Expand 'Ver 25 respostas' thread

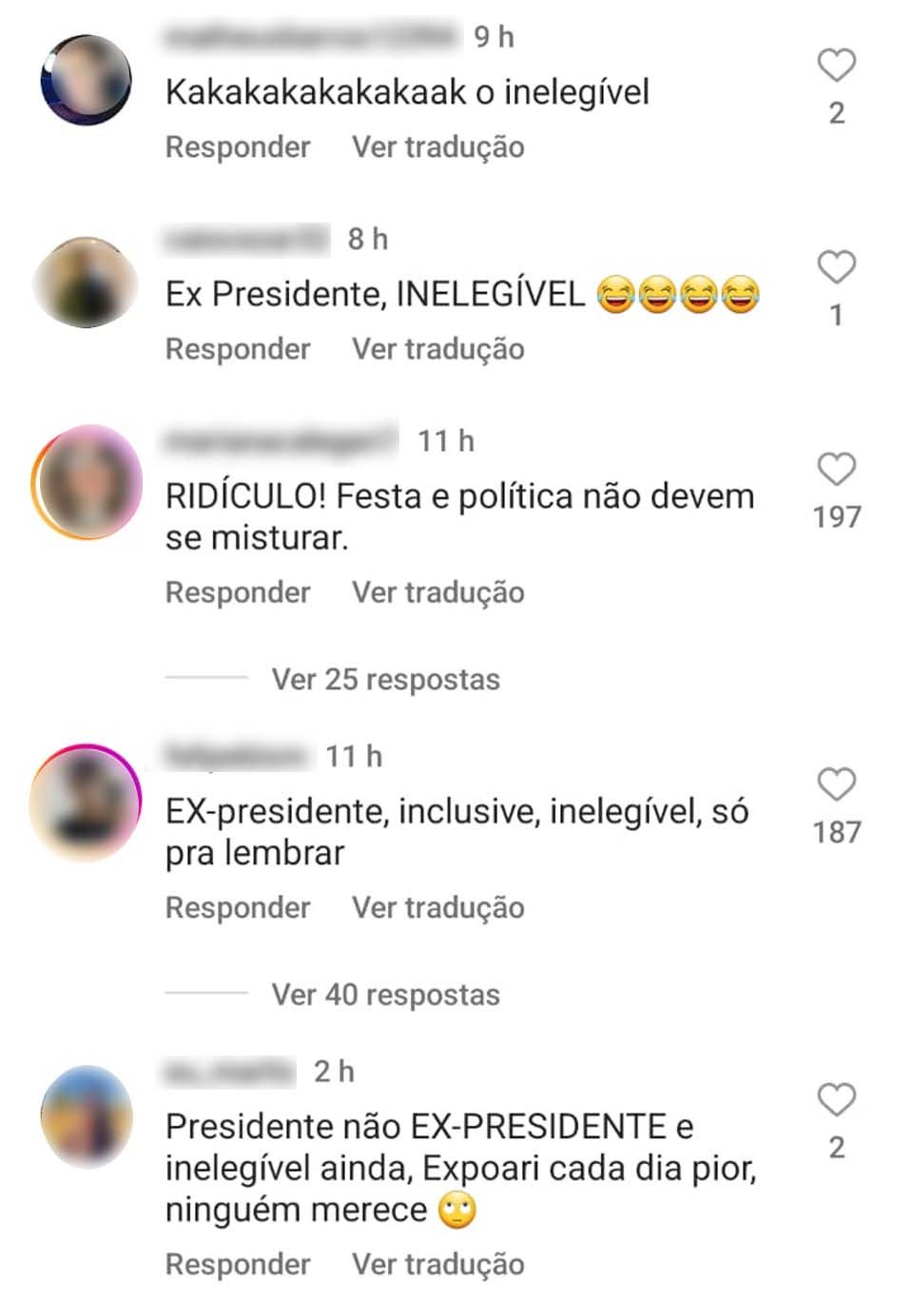pyautogui.click(x=385, y=680)
